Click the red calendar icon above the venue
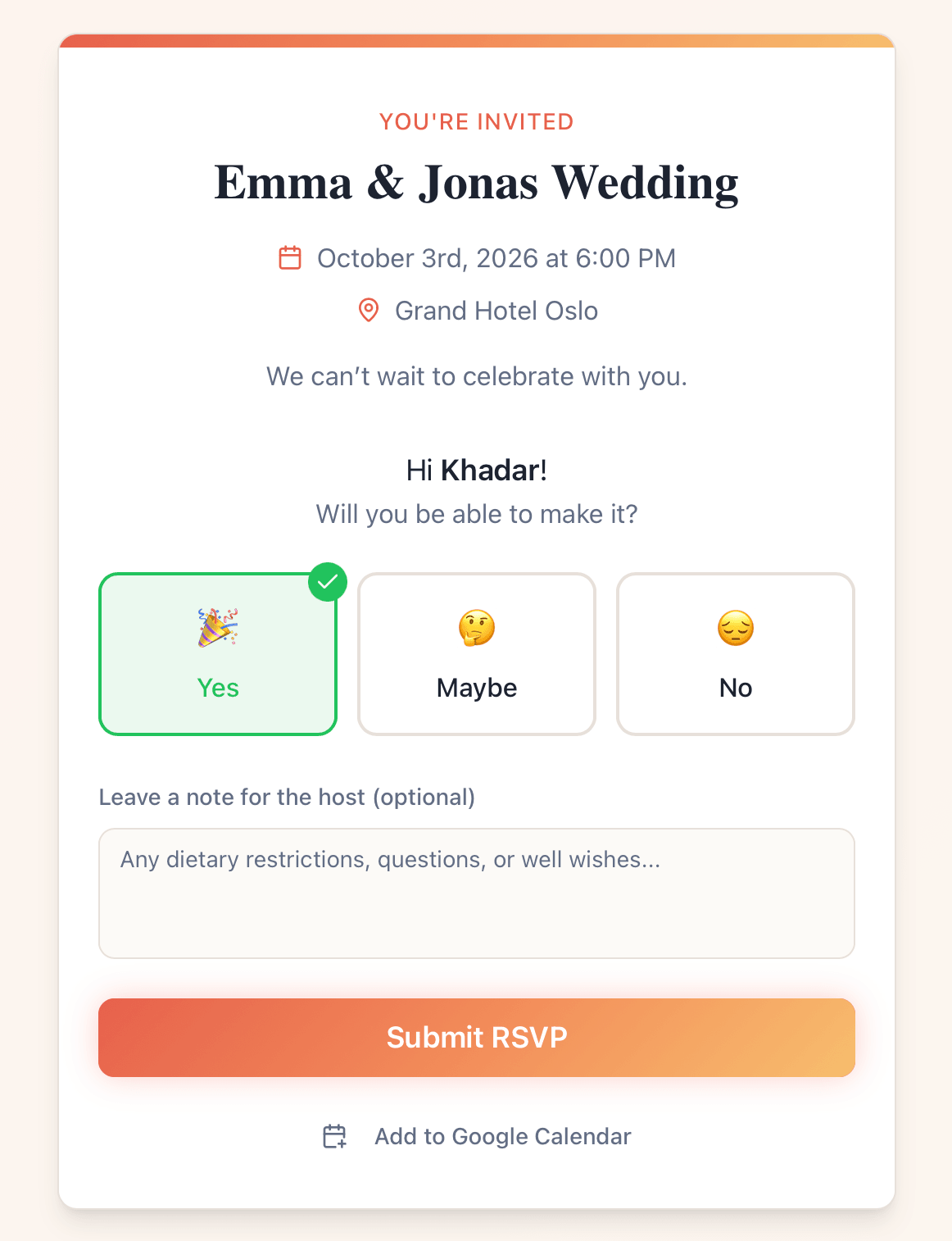 point(291,257)
